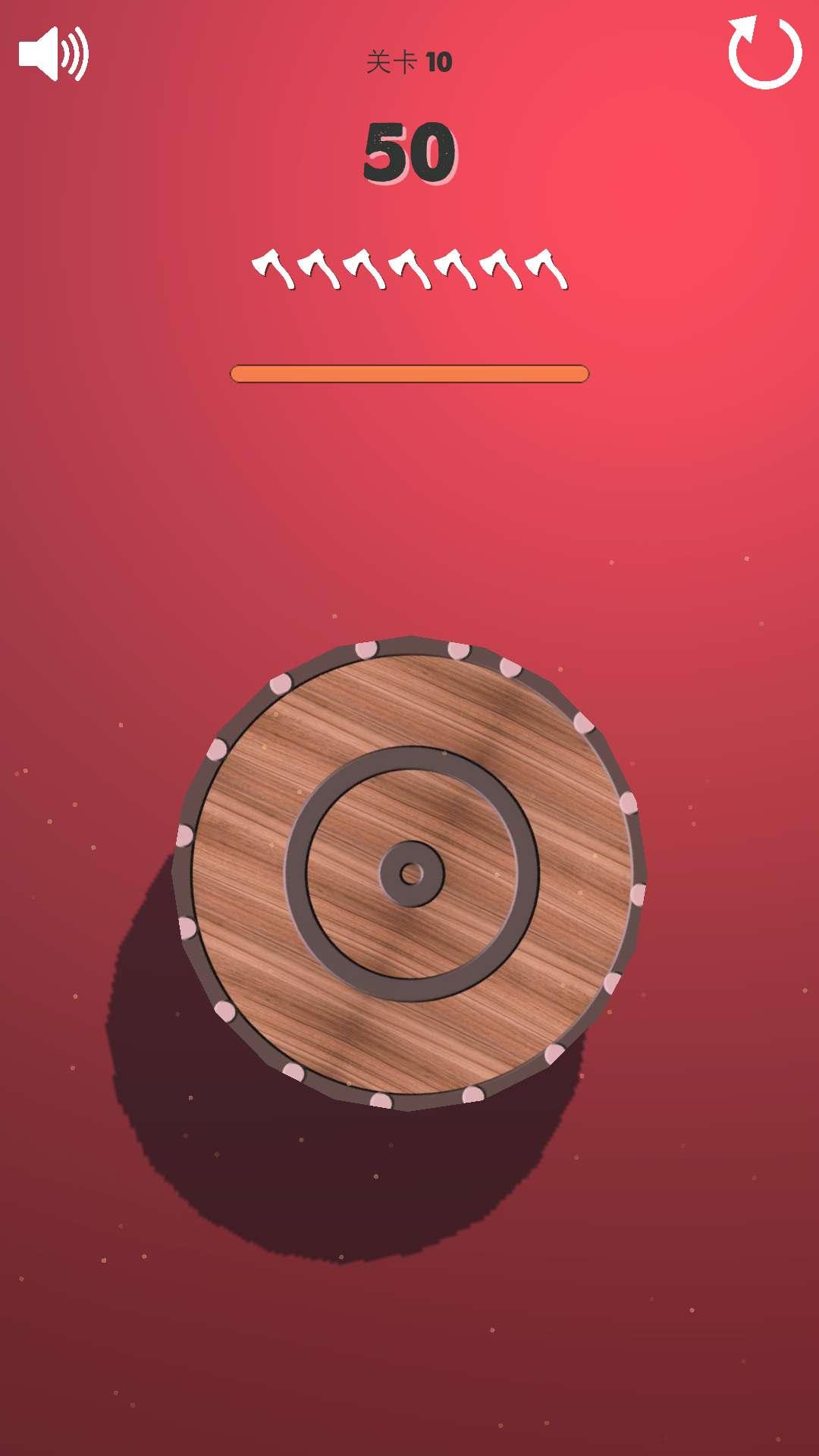Throw an axe at the wooden target
The height and width of the screenshot is (1456, 819).
point(410,873)
